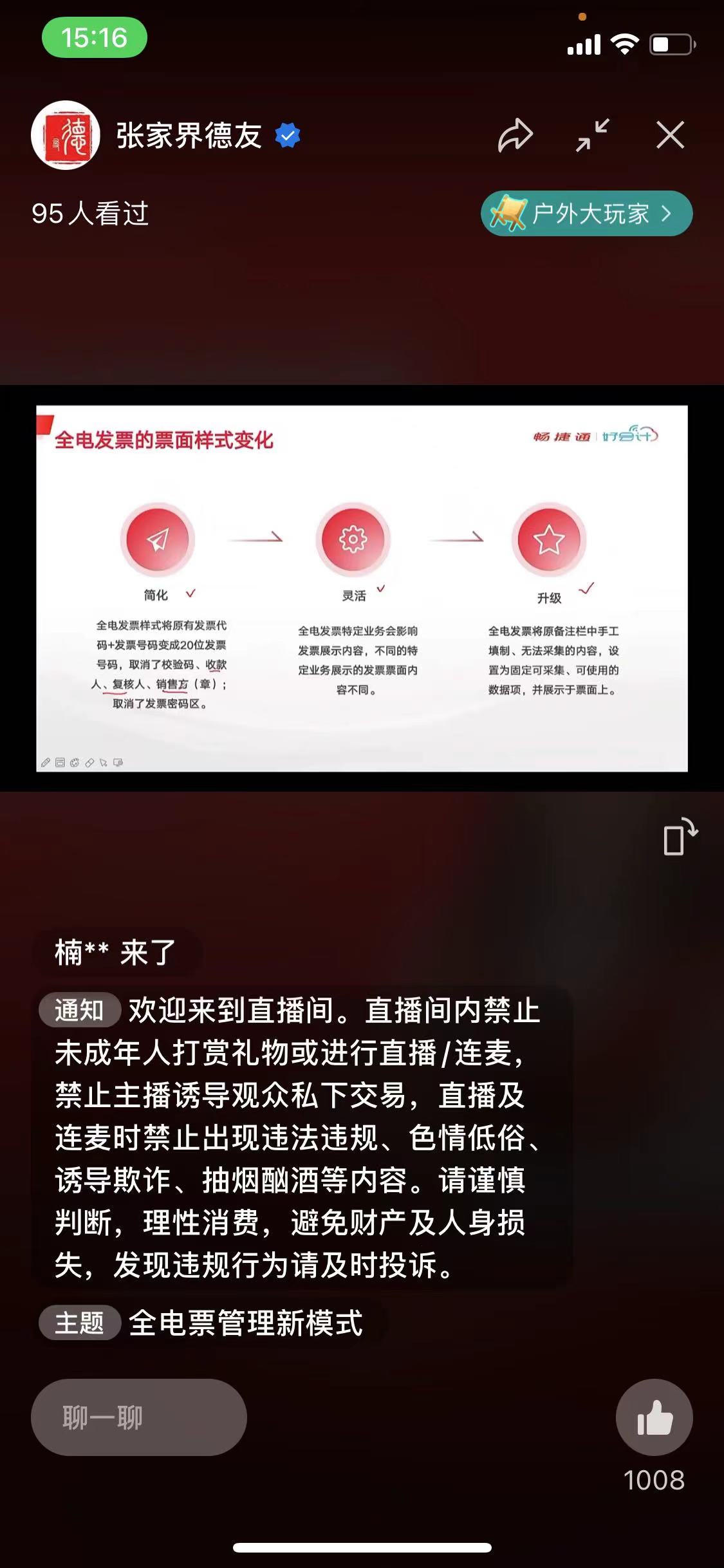Share this live stream
This screenshot has height=1568, width=724.
(515, 136)
